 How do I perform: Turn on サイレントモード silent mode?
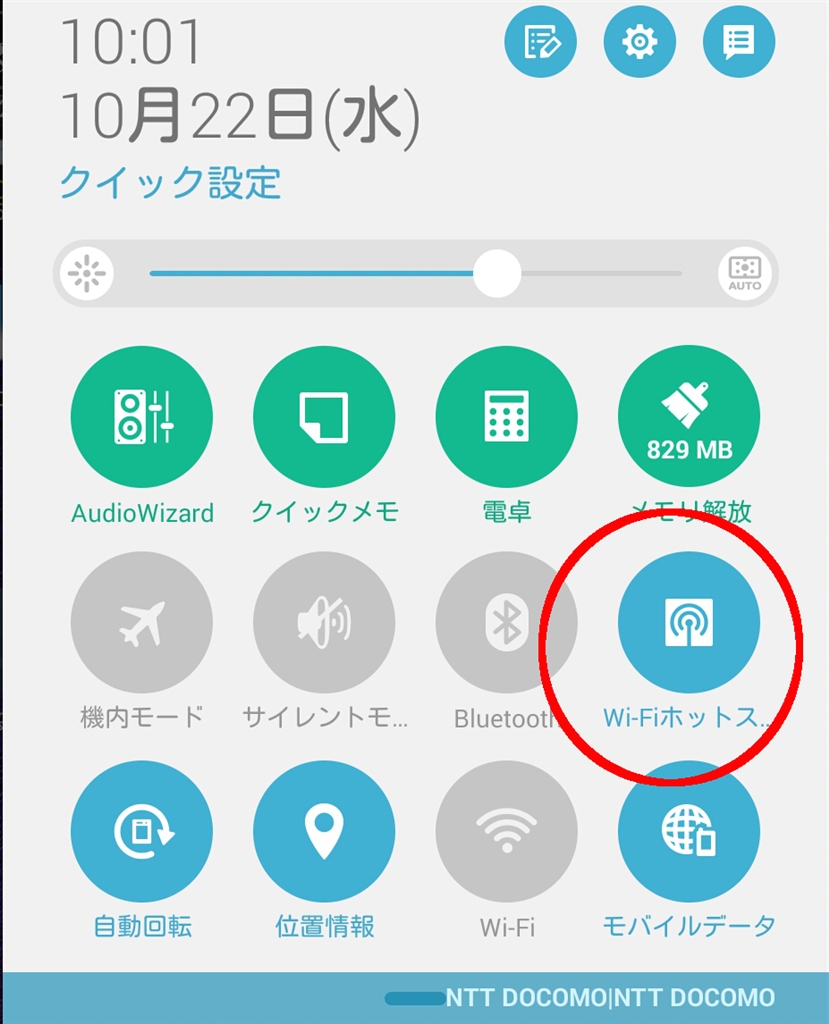(x=324, y=623)
